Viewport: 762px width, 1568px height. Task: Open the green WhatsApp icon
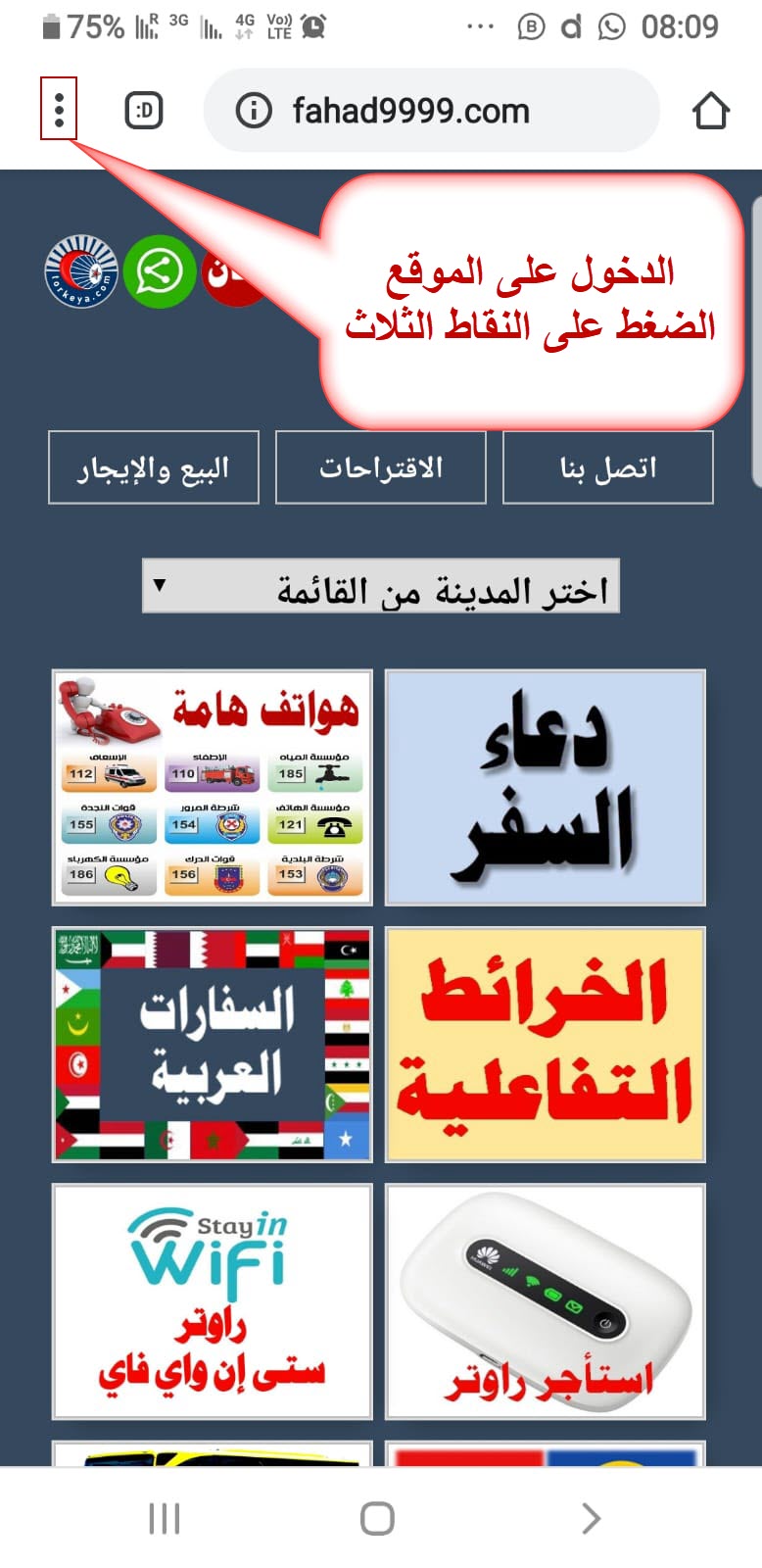tap(160, 271)
